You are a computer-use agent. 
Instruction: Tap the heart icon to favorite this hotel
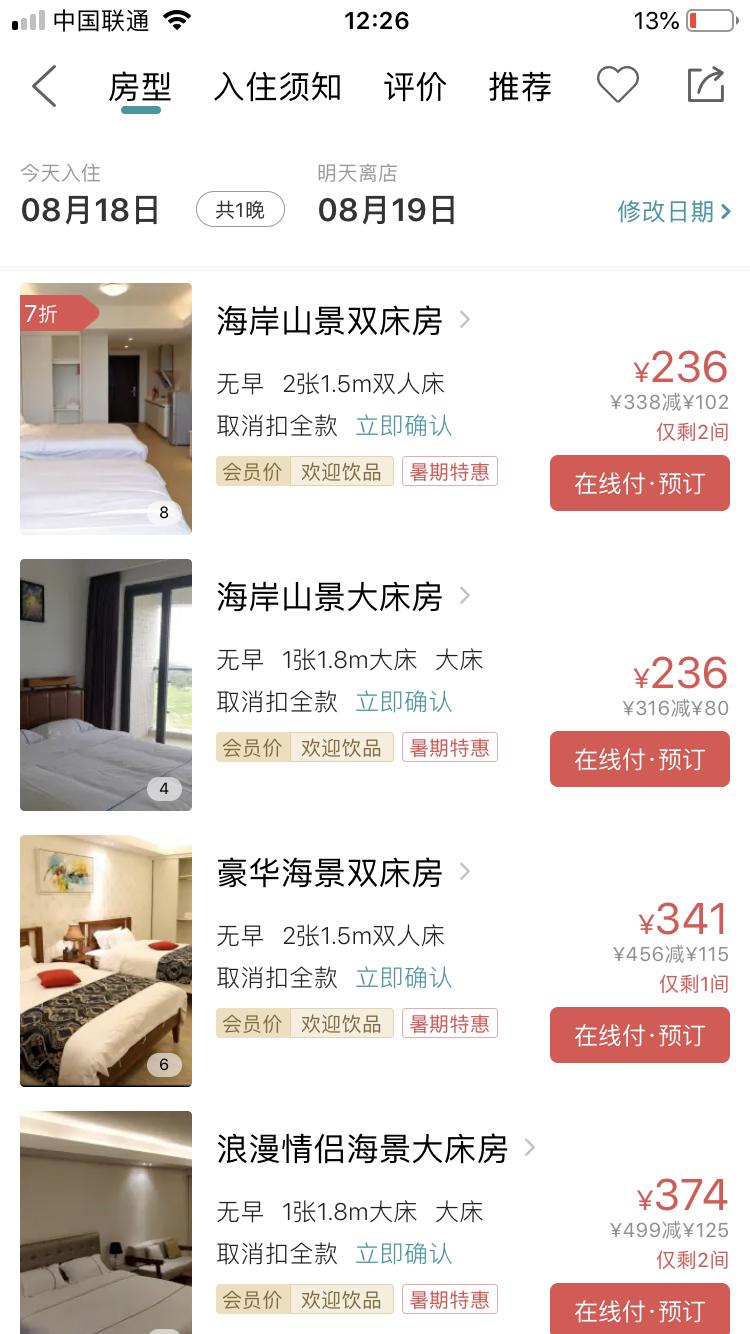[617, 85]
